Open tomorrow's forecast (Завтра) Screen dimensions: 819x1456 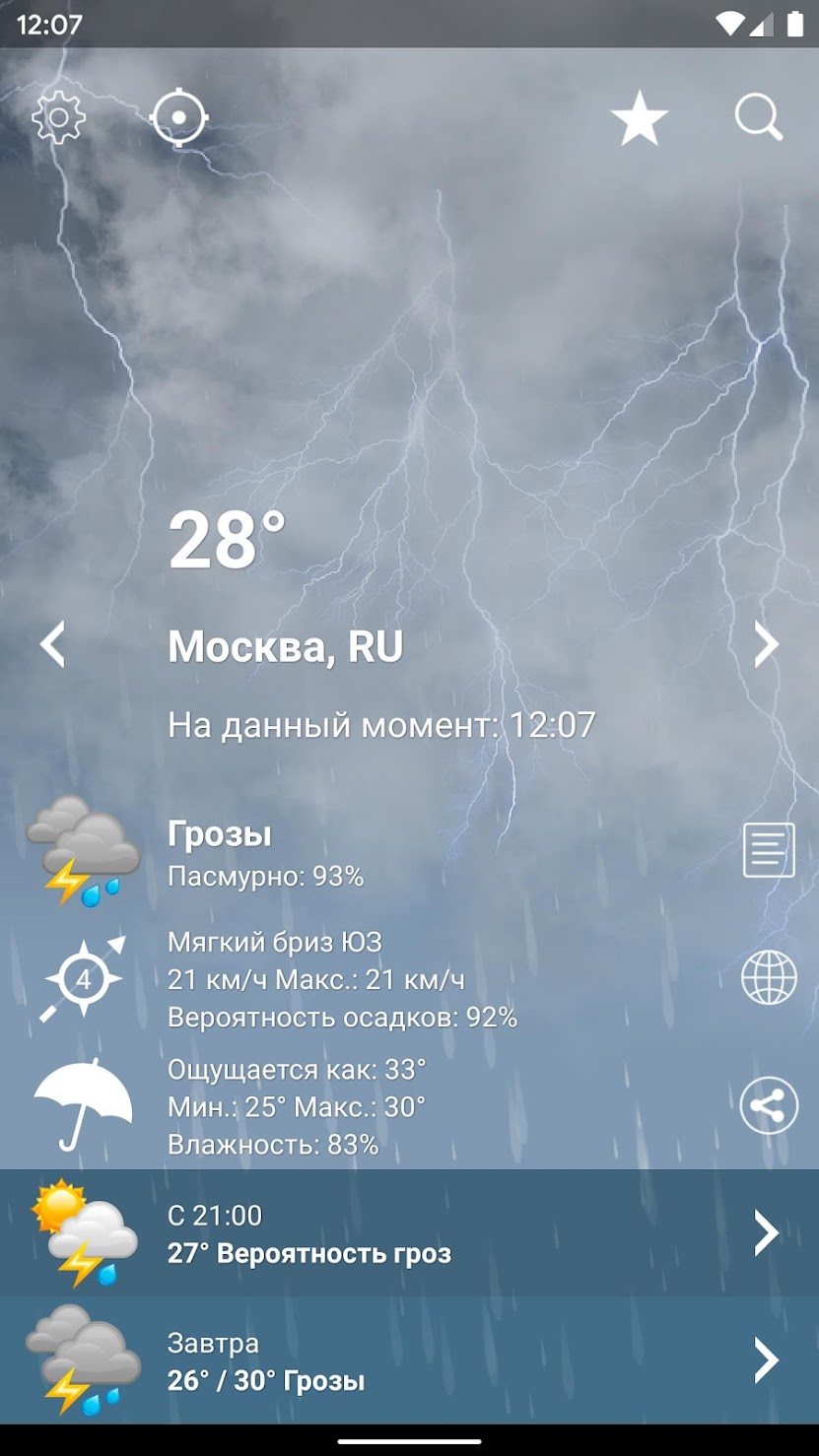pyautogui.click(x=409, y=1360)
